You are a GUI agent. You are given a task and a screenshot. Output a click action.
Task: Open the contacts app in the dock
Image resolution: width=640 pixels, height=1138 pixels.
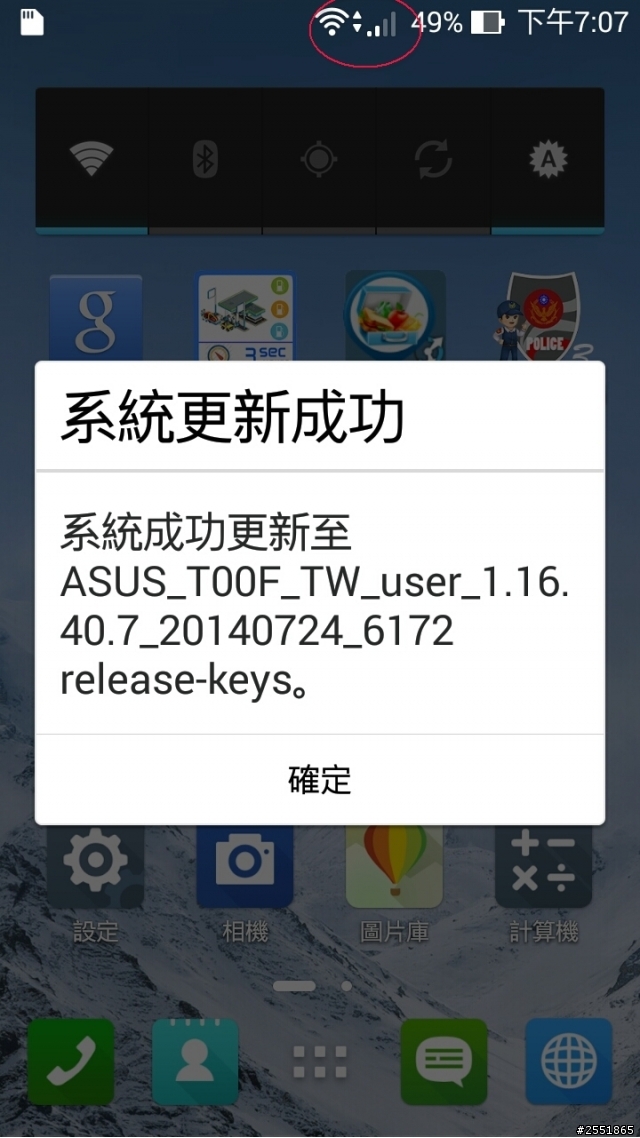195,1062
